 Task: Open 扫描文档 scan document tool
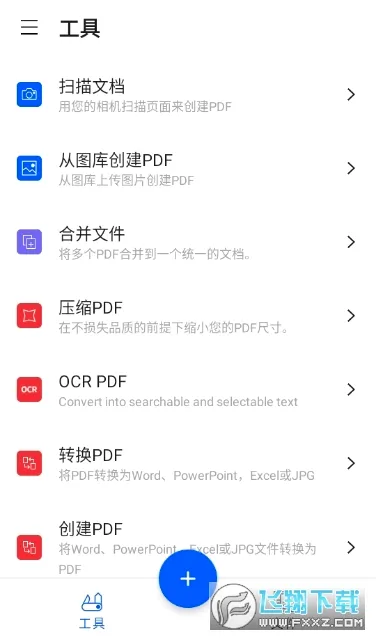(188, 95)
